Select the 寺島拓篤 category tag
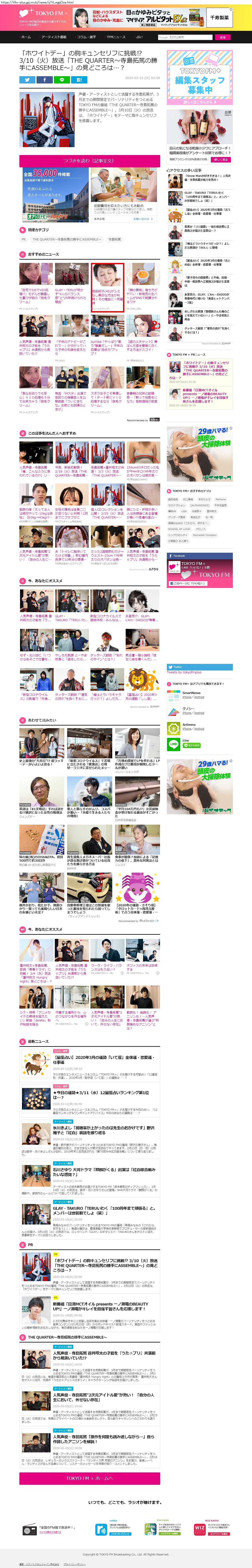 pyautogui.click(x=114, y=239)
